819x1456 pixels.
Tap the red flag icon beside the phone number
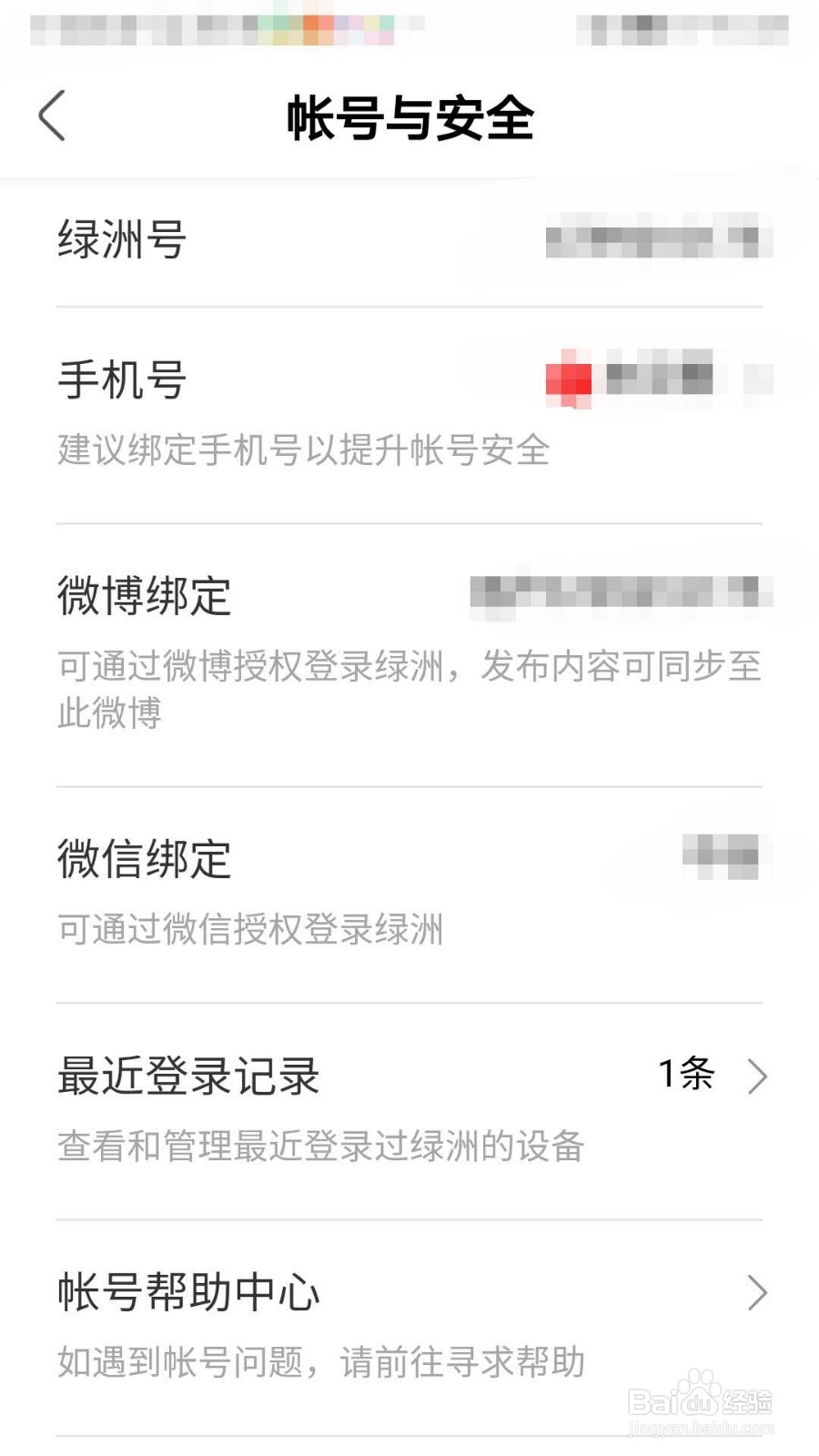[x=569, y=377]
